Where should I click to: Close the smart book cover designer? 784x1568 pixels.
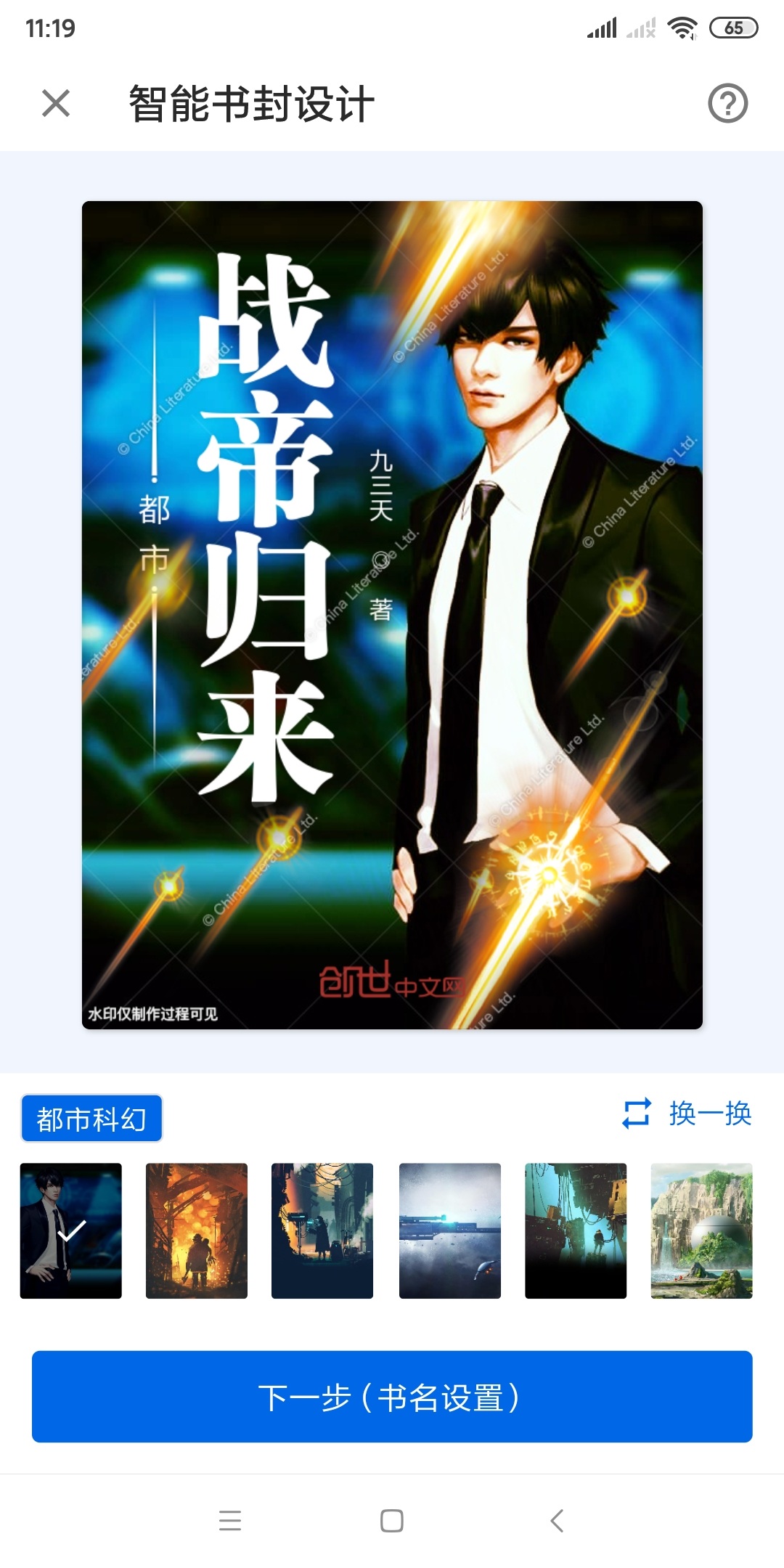click(x=56, y=103)
